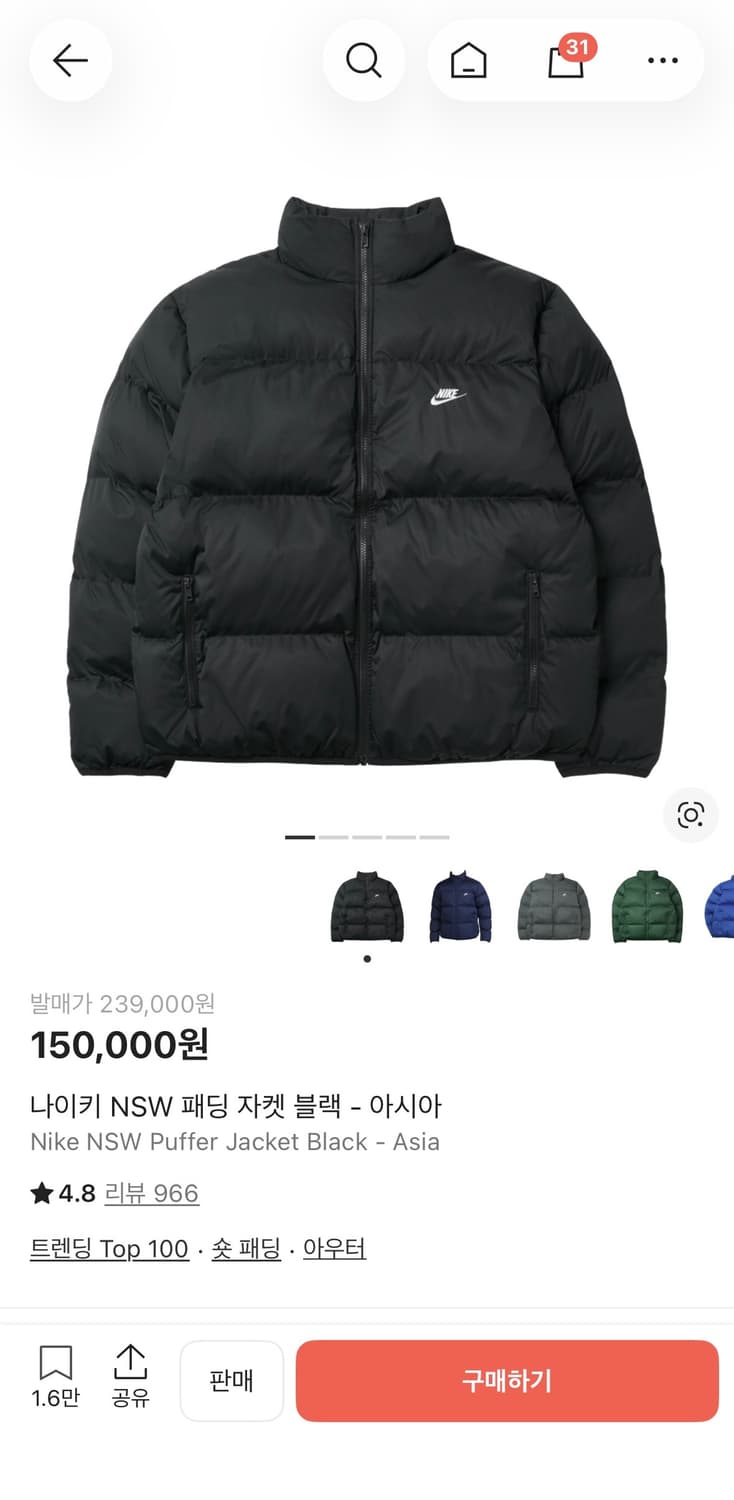This screenshot has height=1500, width=734.
Task: Select the navy puffer jacket colorway
Action: pos(460,905)
